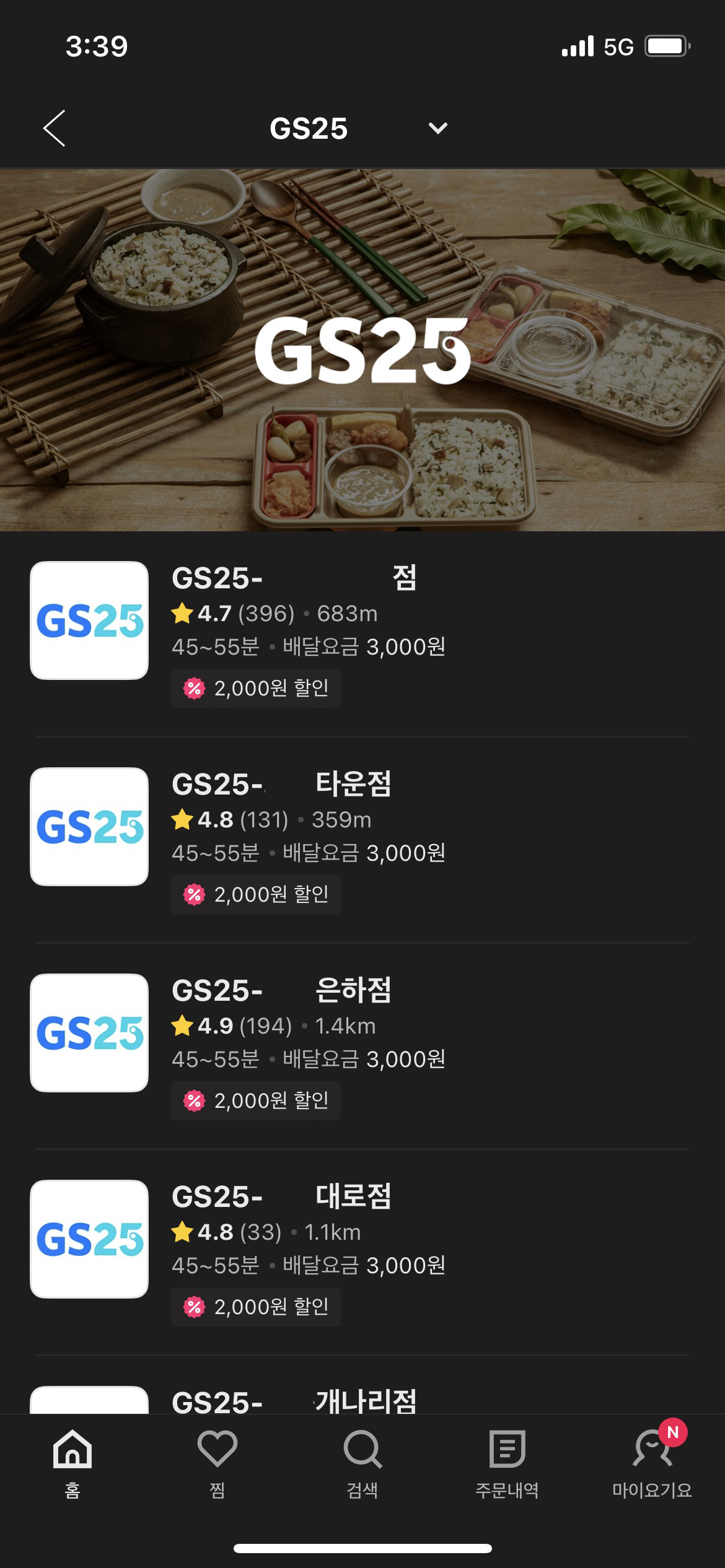
Task: Open the 주문내역 order history tab
Action: pos(507,1463)
